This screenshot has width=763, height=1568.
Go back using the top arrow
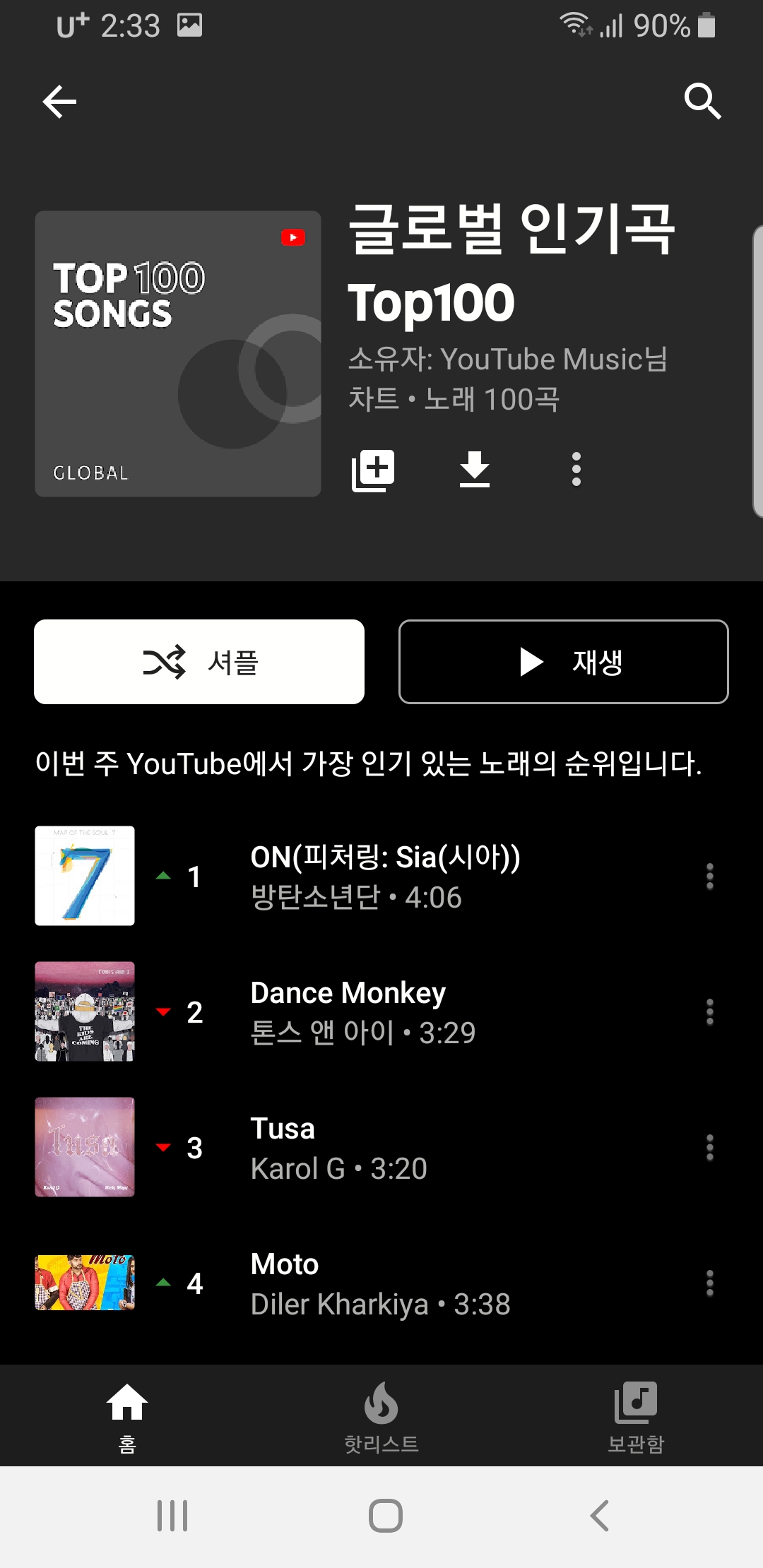[x=59, y=102]
